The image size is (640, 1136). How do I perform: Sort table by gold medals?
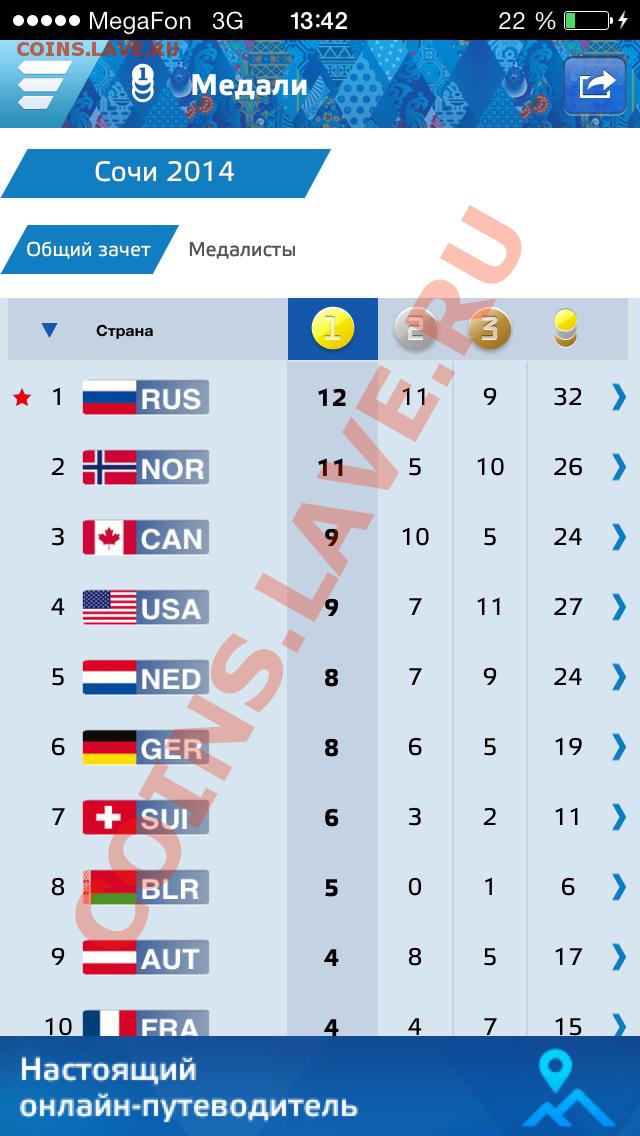click(333, 329)
